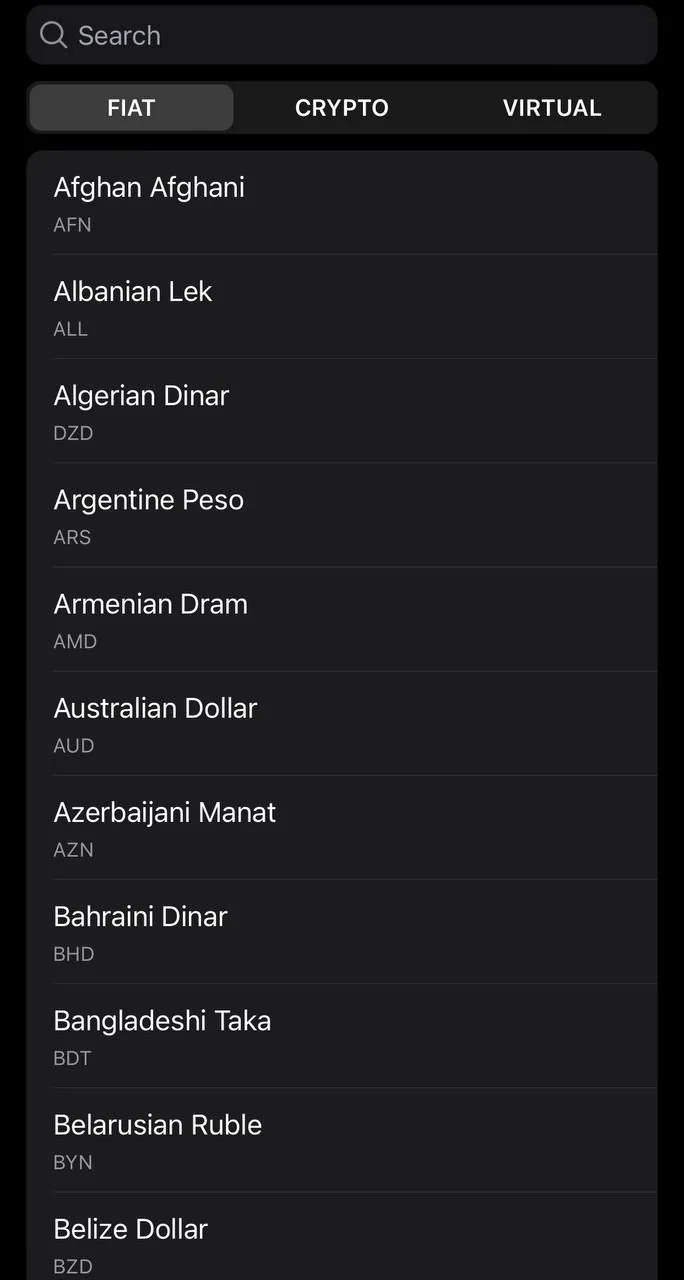The width and height of the screenshot is (684, 1280).
Task: Choose Bahraini Dinar (BHD)
Action: tap(342, 931)
